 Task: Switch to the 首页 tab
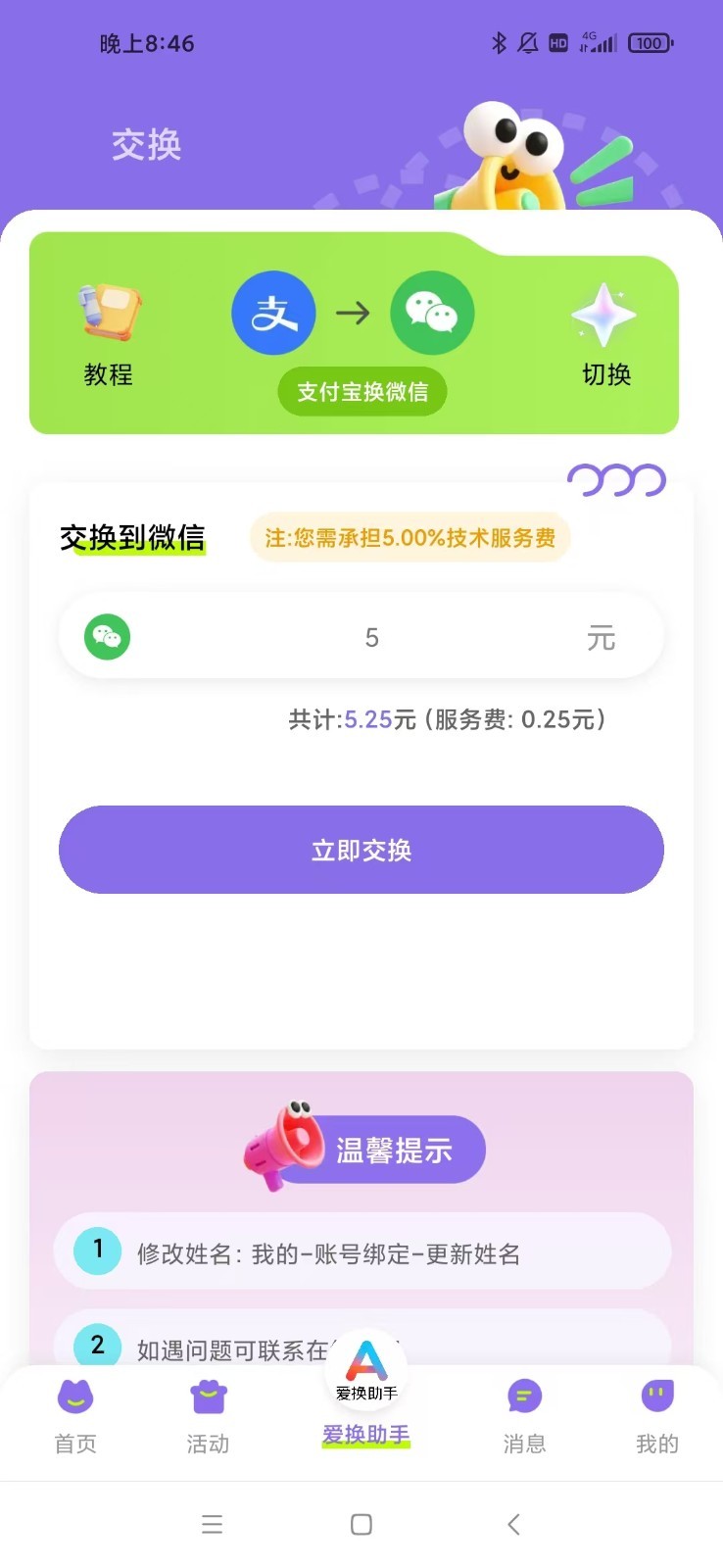coord(75,1416)
